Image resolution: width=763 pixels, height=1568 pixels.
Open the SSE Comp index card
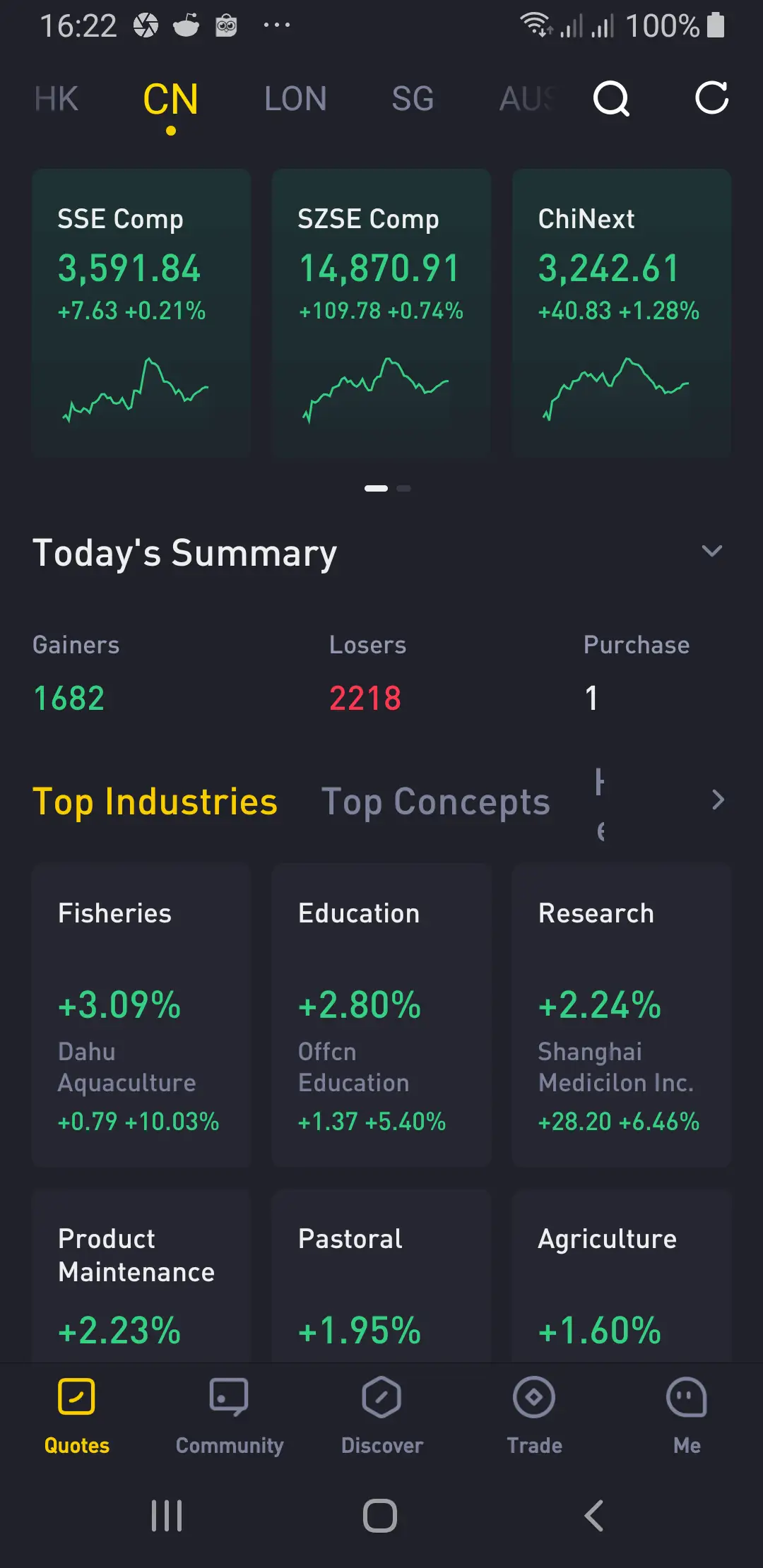point(141,311)
